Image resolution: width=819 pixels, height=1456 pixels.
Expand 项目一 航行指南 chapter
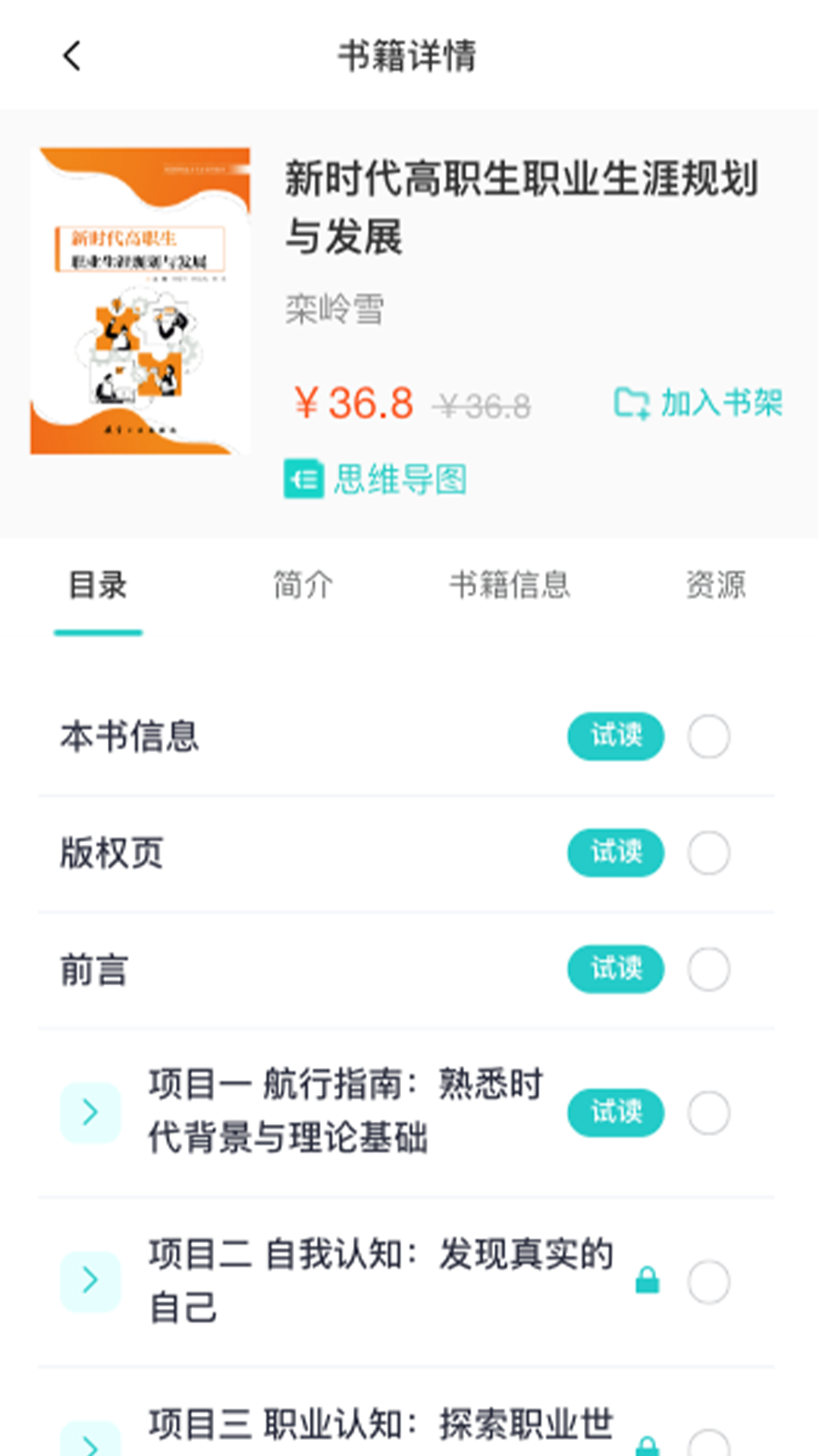90,1113
